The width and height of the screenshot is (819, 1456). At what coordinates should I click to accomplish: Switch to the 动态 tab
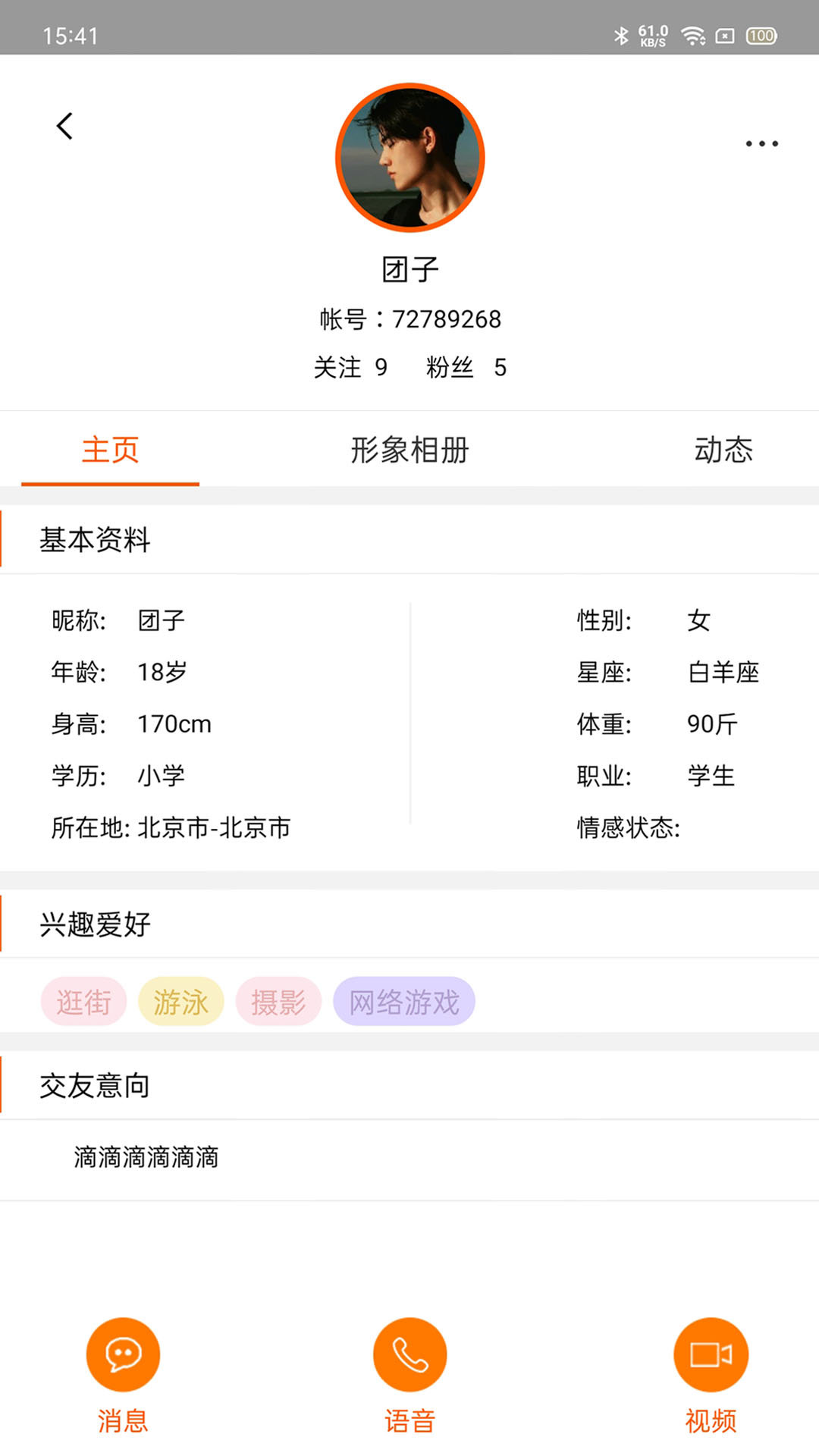[724, 450]
